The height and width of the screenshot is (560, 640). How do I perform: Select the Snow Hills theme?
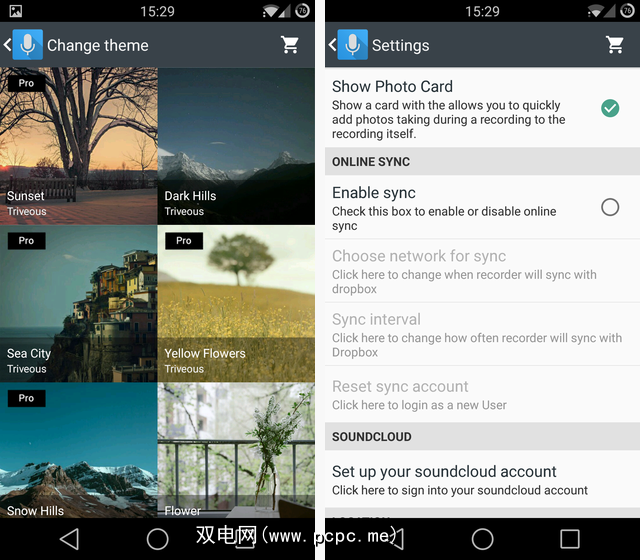(x=78, y=450)
